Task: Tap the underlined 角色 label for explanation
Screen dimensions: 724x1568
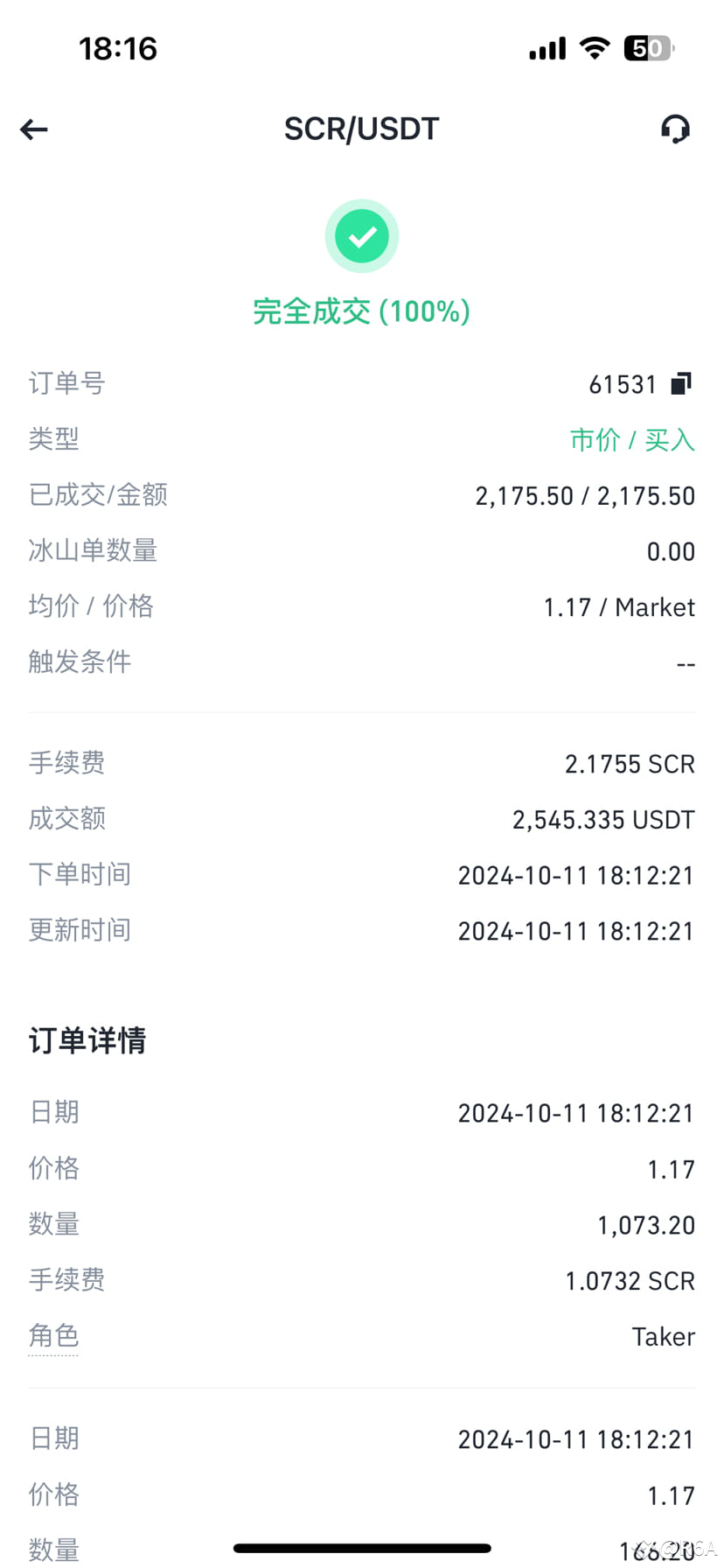Action: click(x=53, y=1335)
